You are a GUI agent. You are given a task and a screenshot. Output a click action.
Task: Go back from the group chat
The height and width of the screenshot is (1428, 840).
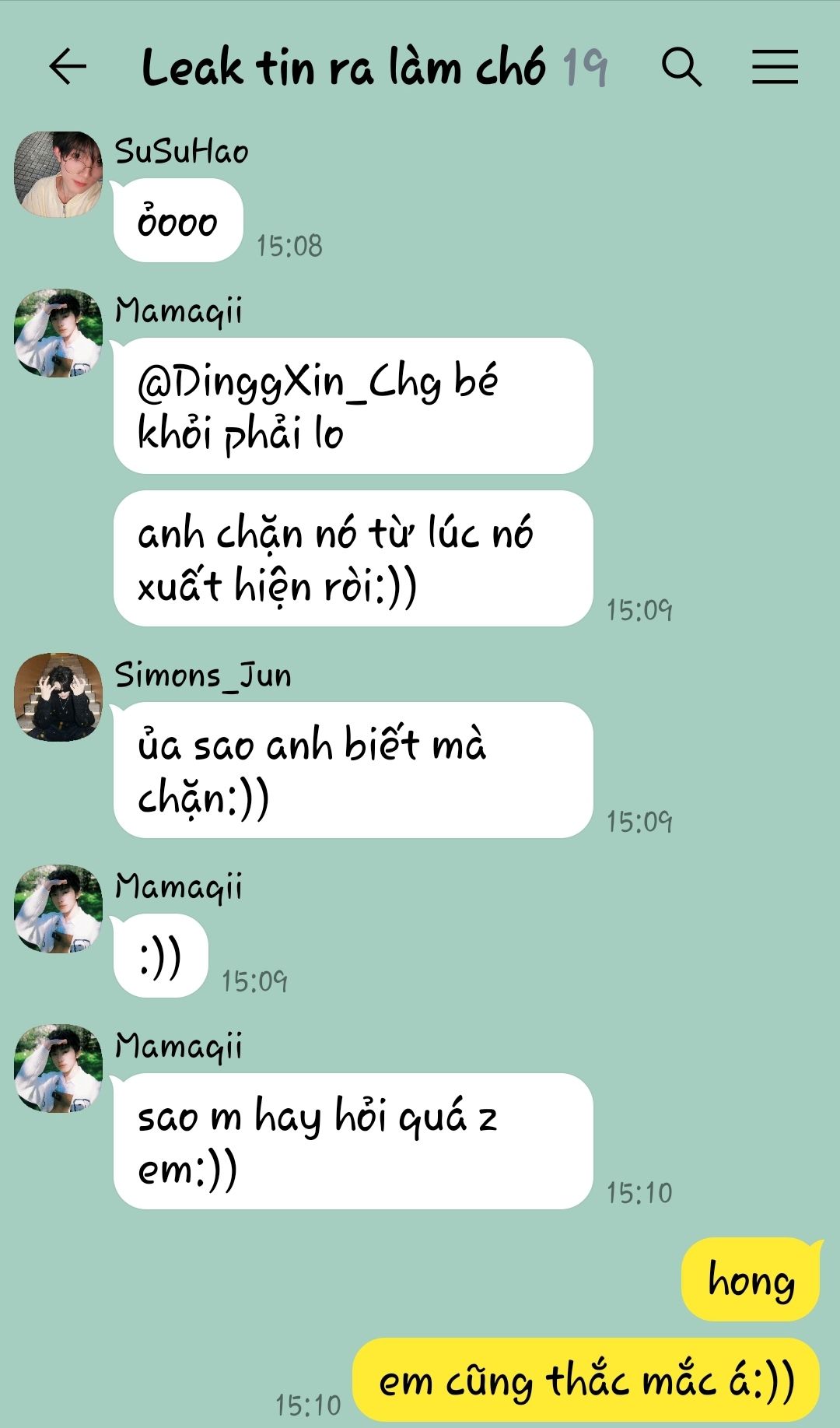[x=67, y=66]
